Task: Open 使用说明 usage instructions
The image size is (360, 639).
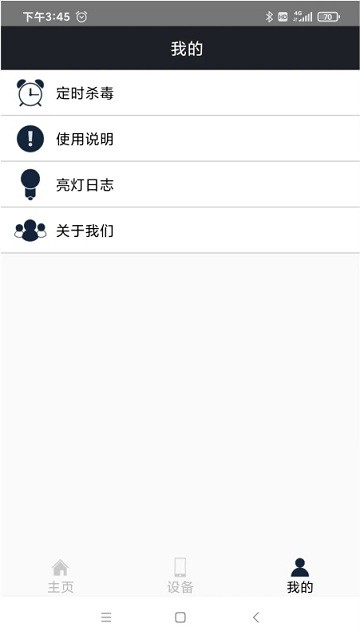Action: 180,139
